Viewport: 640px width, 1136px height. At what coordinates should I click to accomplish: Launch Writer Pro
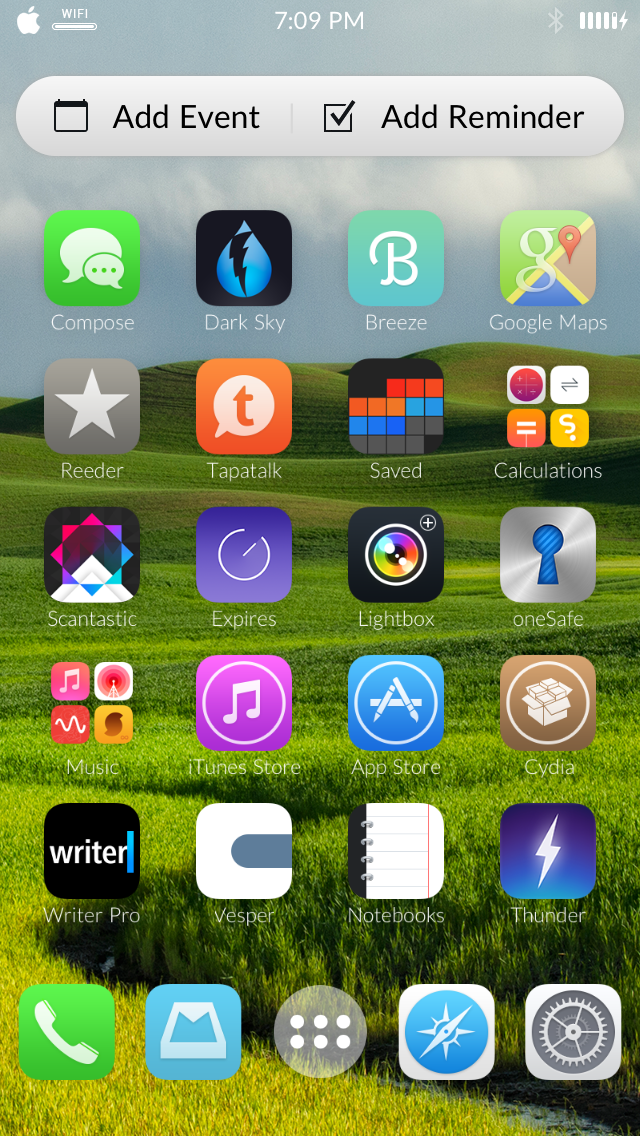point(92,850)
